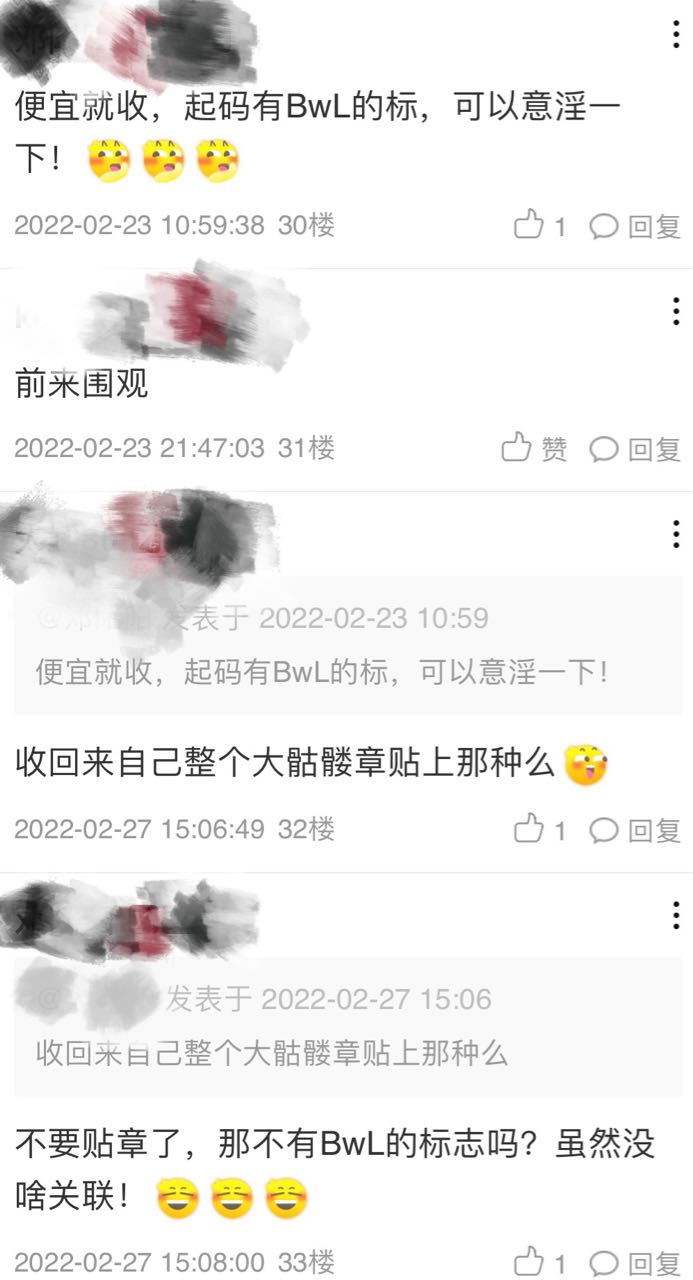Open overflow menu on the 32楼 comment

[x=676, y=534]
